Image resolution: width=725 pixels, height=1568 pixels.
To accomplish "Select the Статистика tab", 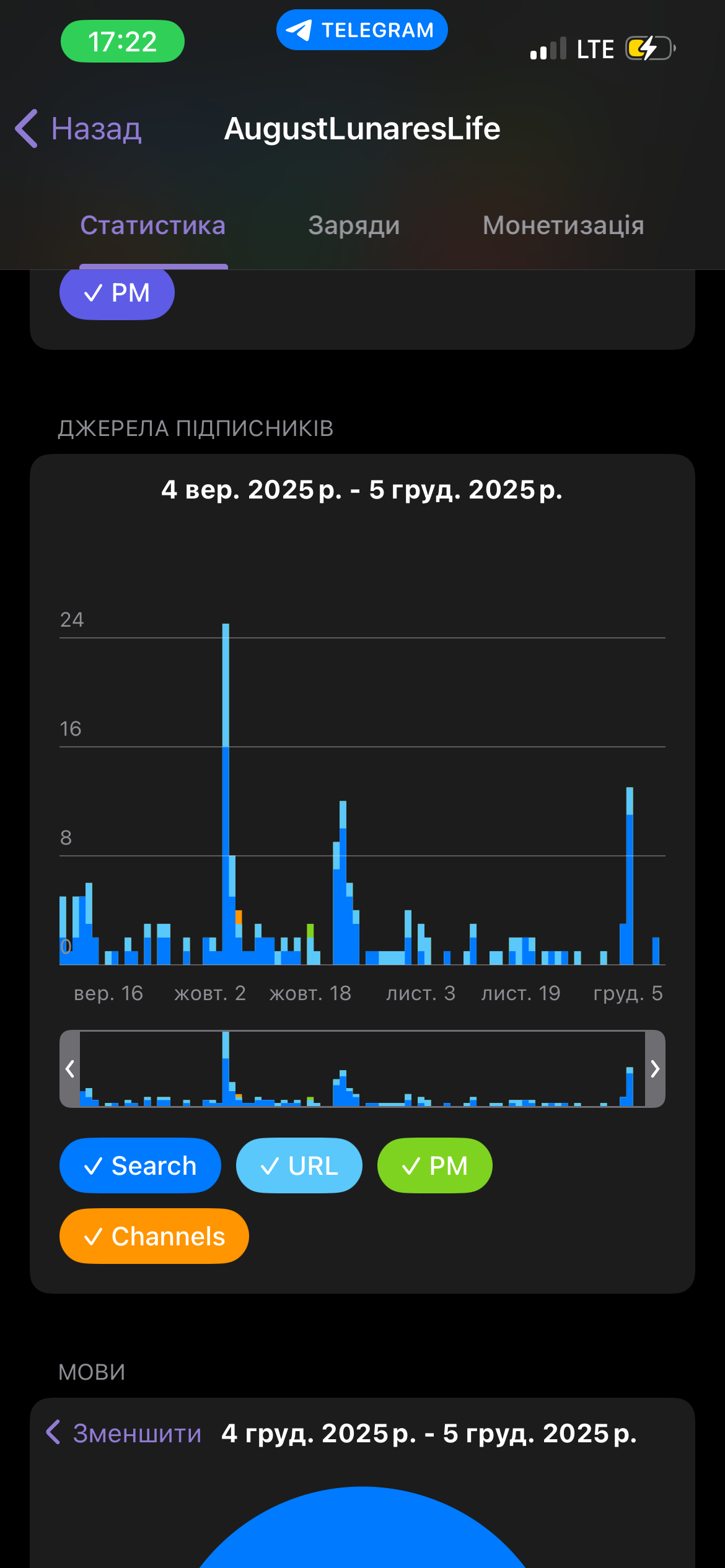I will [152, 225].
